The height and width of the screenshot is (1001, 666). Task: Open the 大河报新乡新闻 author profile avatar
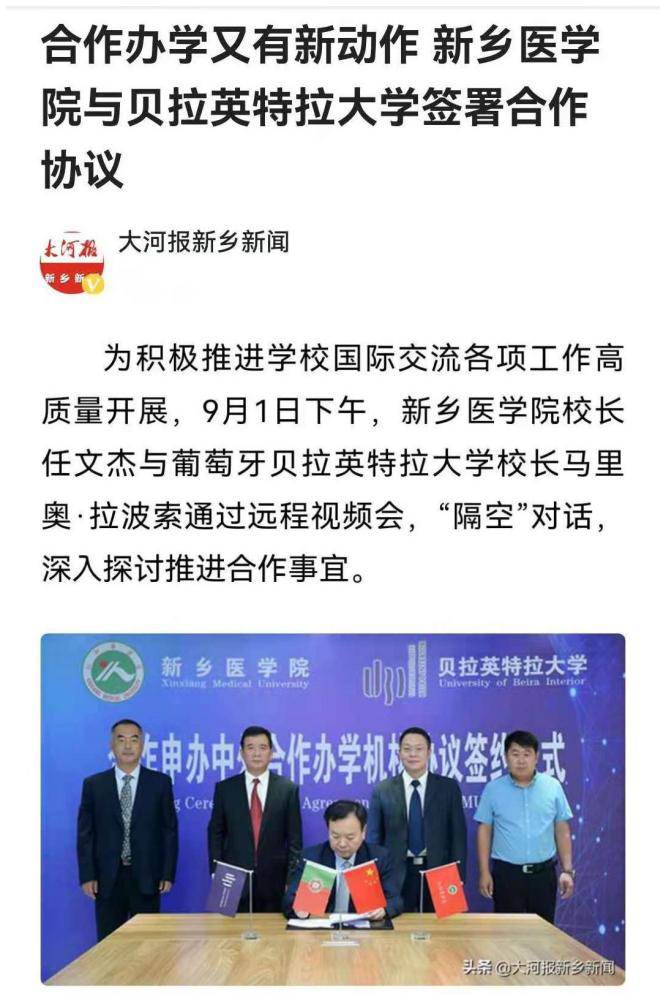click(x=72, y=260)
